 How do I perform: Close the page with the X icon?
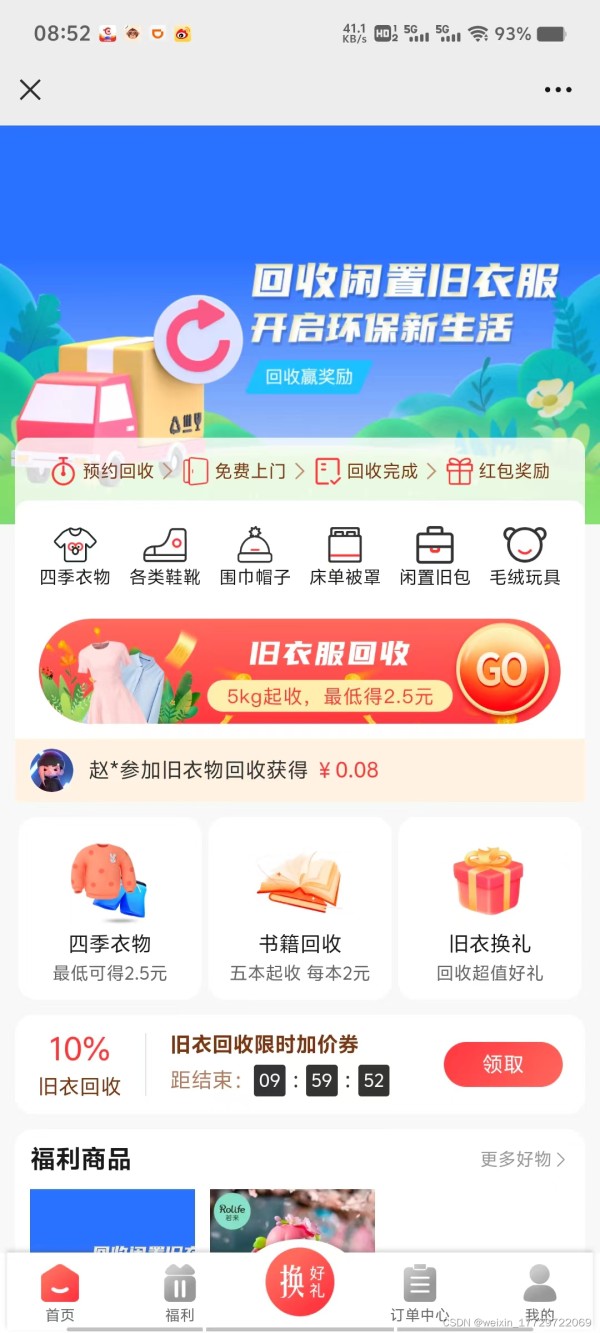point(30,89)
